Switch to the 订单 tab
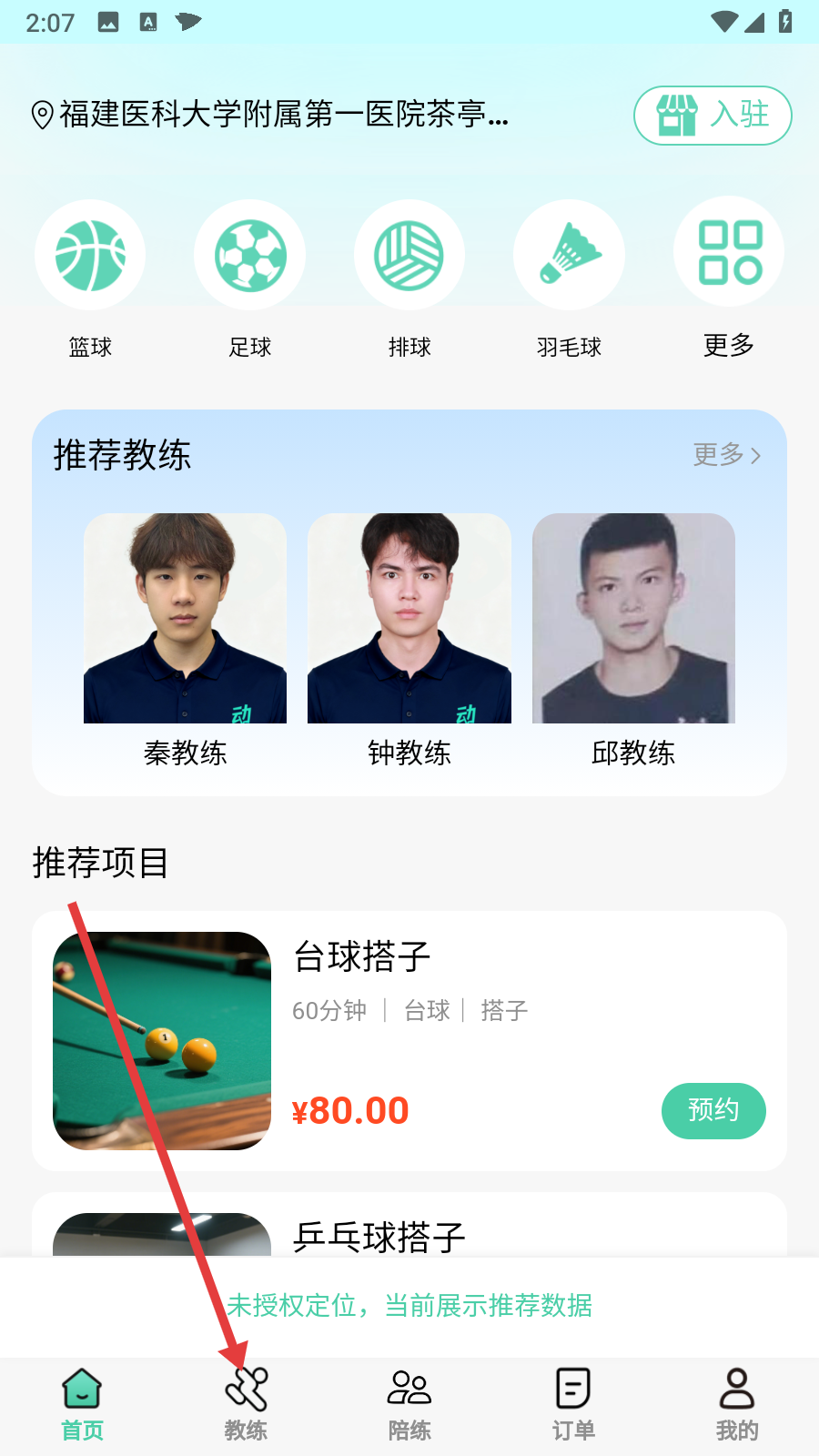Image resolution: width=819 pixels, height=1456 pixels. 573,1405
